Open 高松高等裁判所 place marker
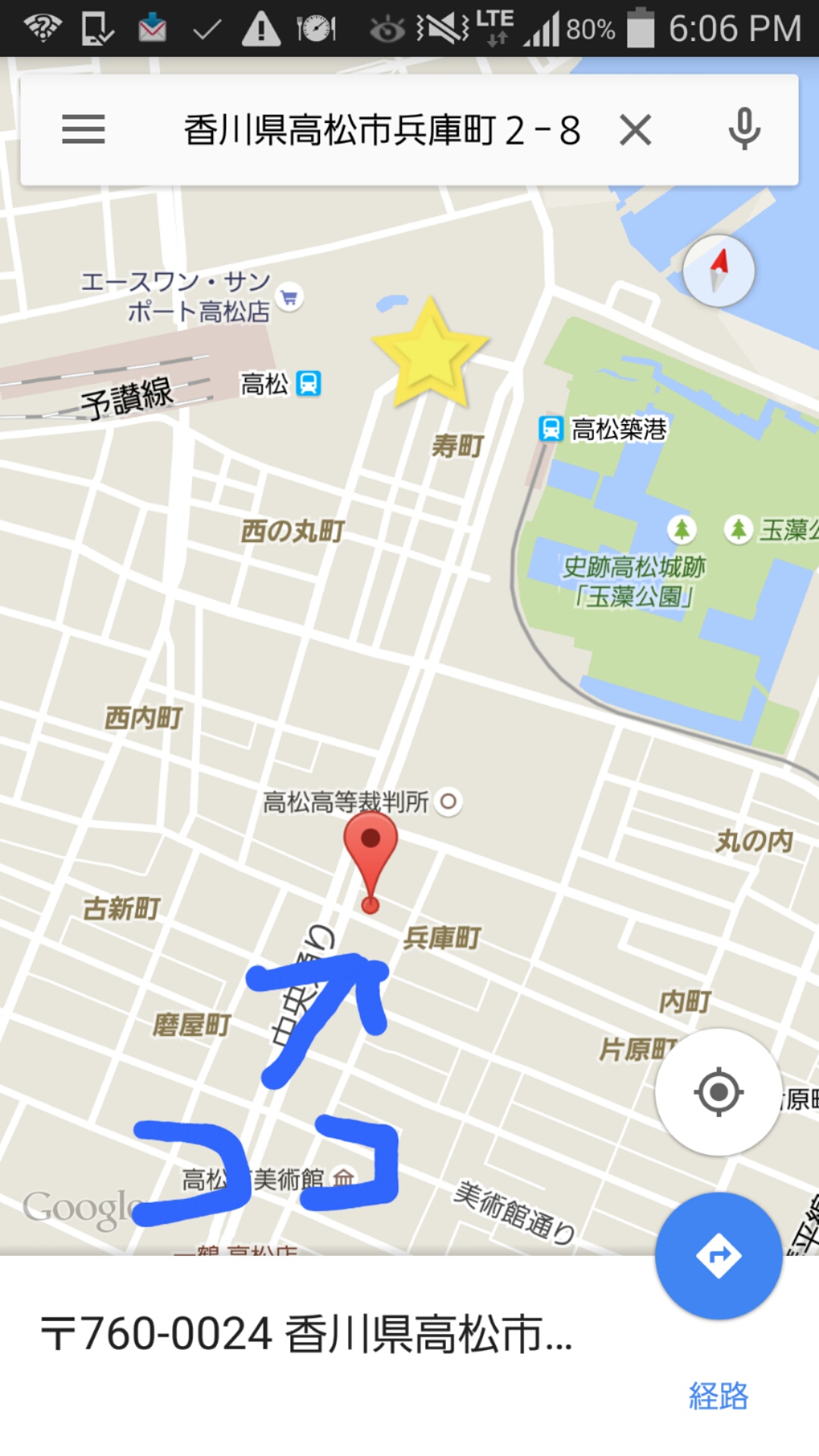Screen dimensions: 819x1456 pos(448,801)
